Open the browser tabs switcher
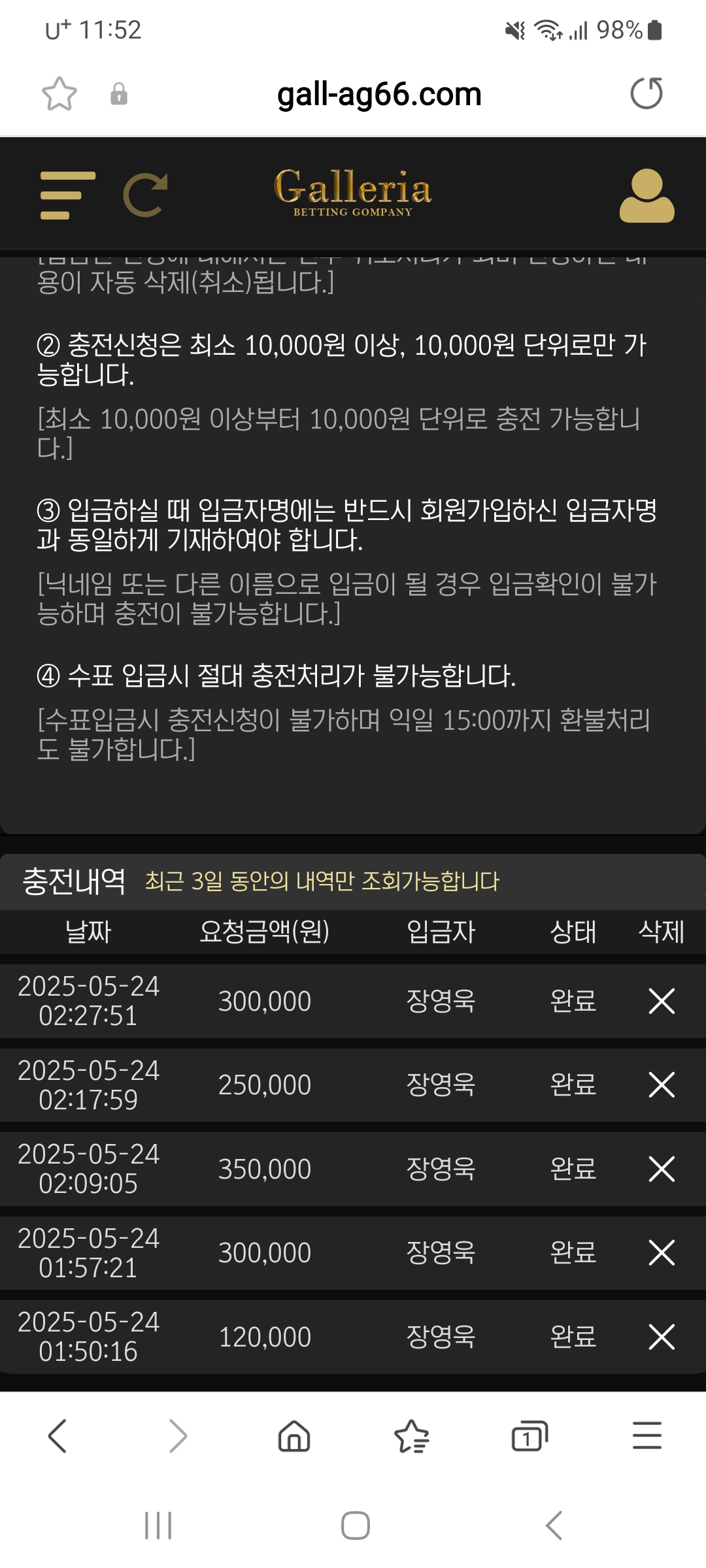 (529, 1436)
